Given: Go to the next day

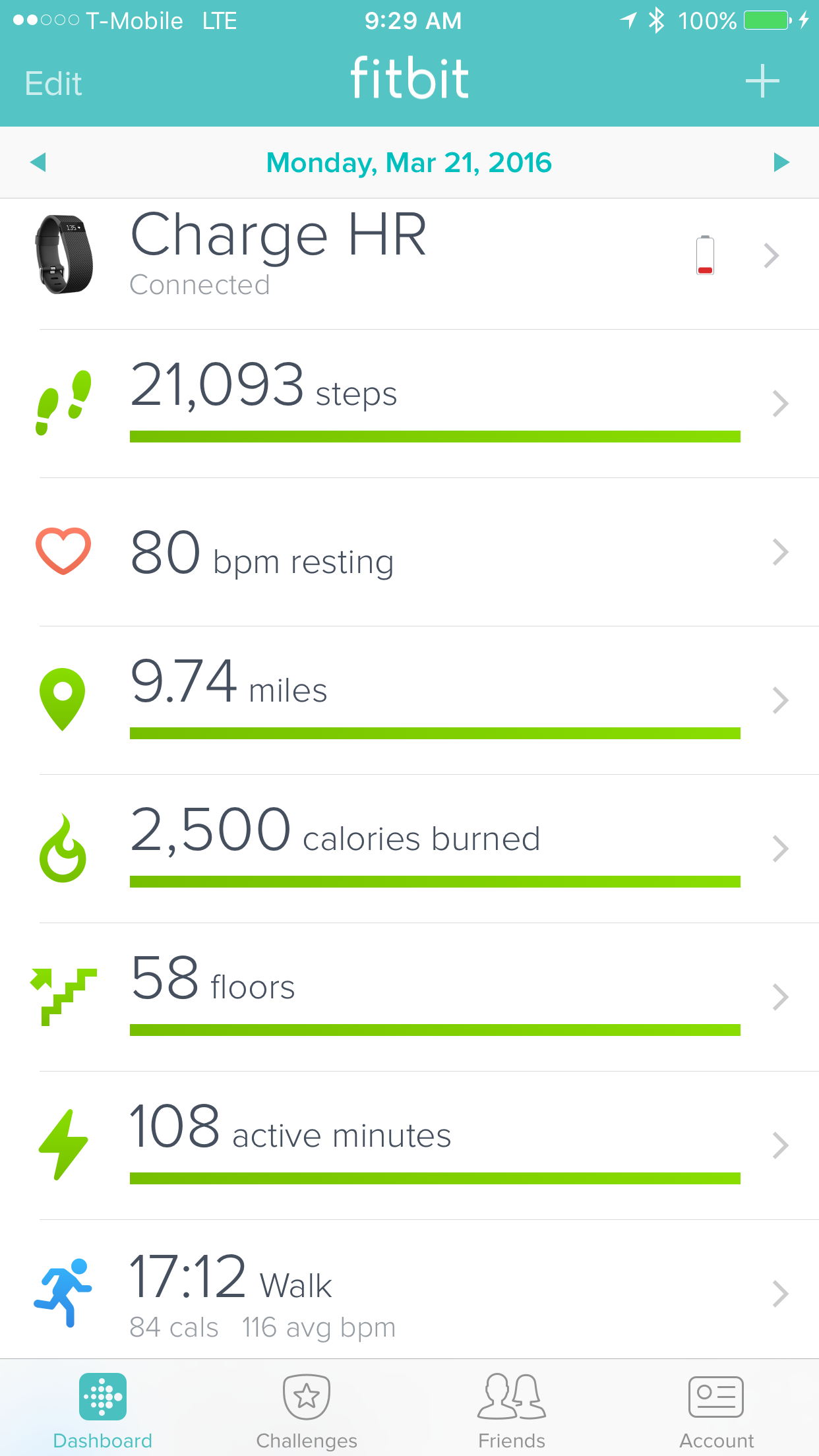Looking at the screenshot, I should tap(781, 162).
